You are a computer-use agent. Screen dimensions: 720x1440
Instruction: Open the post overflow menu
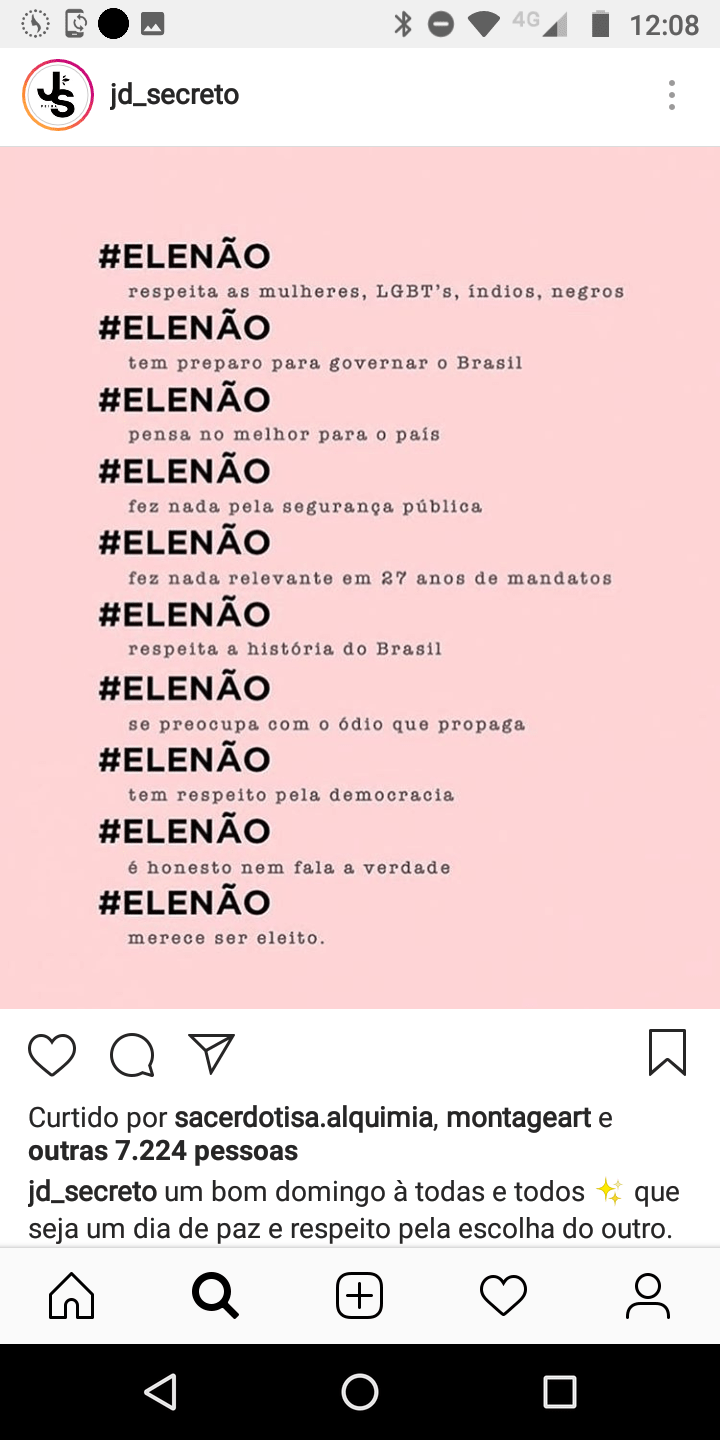point(672,95)
